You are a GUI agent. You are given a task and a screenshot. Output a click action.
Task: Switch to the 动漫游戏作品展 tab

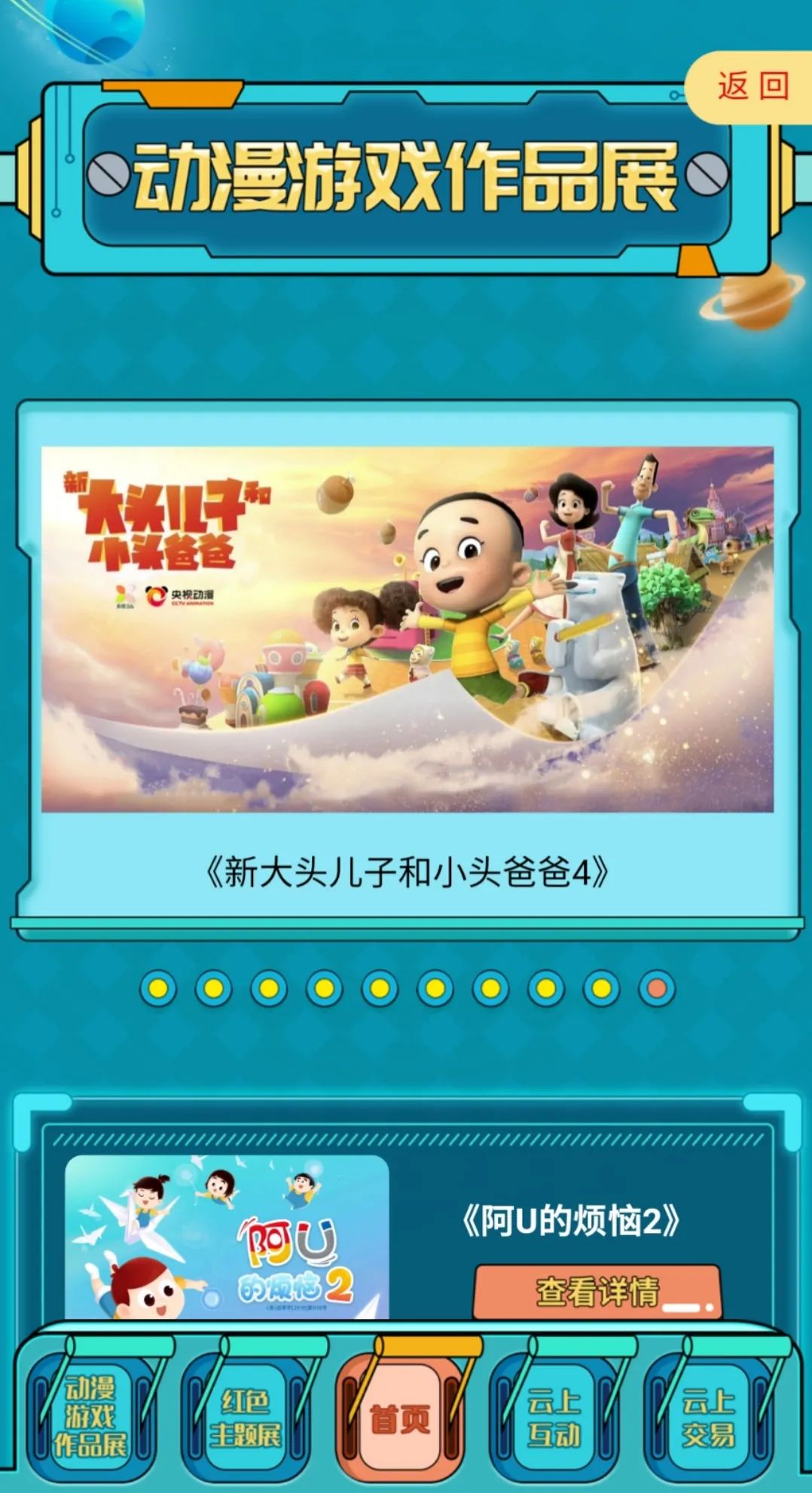click(90, 1416)
